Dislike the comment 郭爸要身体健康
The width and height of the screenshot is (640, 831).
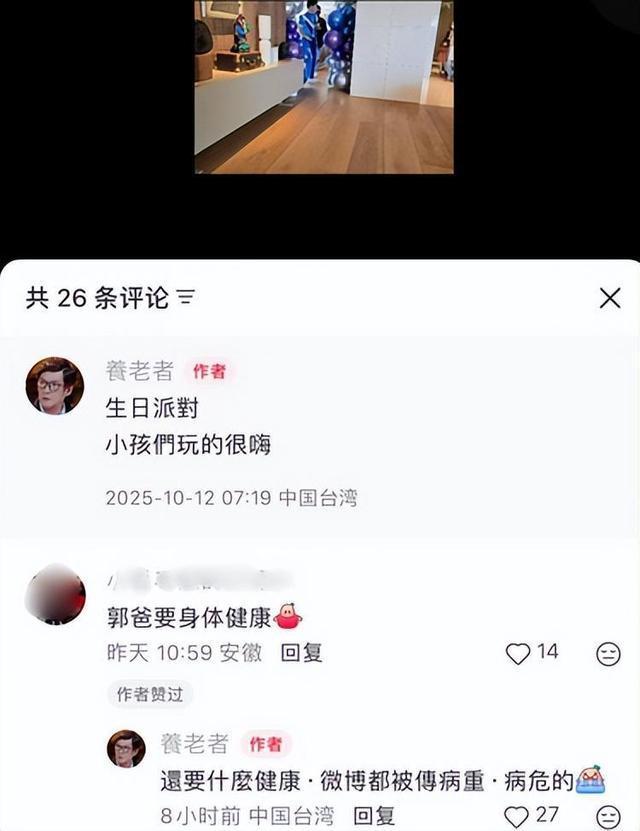pyautogui.click(x=607, y=654)
